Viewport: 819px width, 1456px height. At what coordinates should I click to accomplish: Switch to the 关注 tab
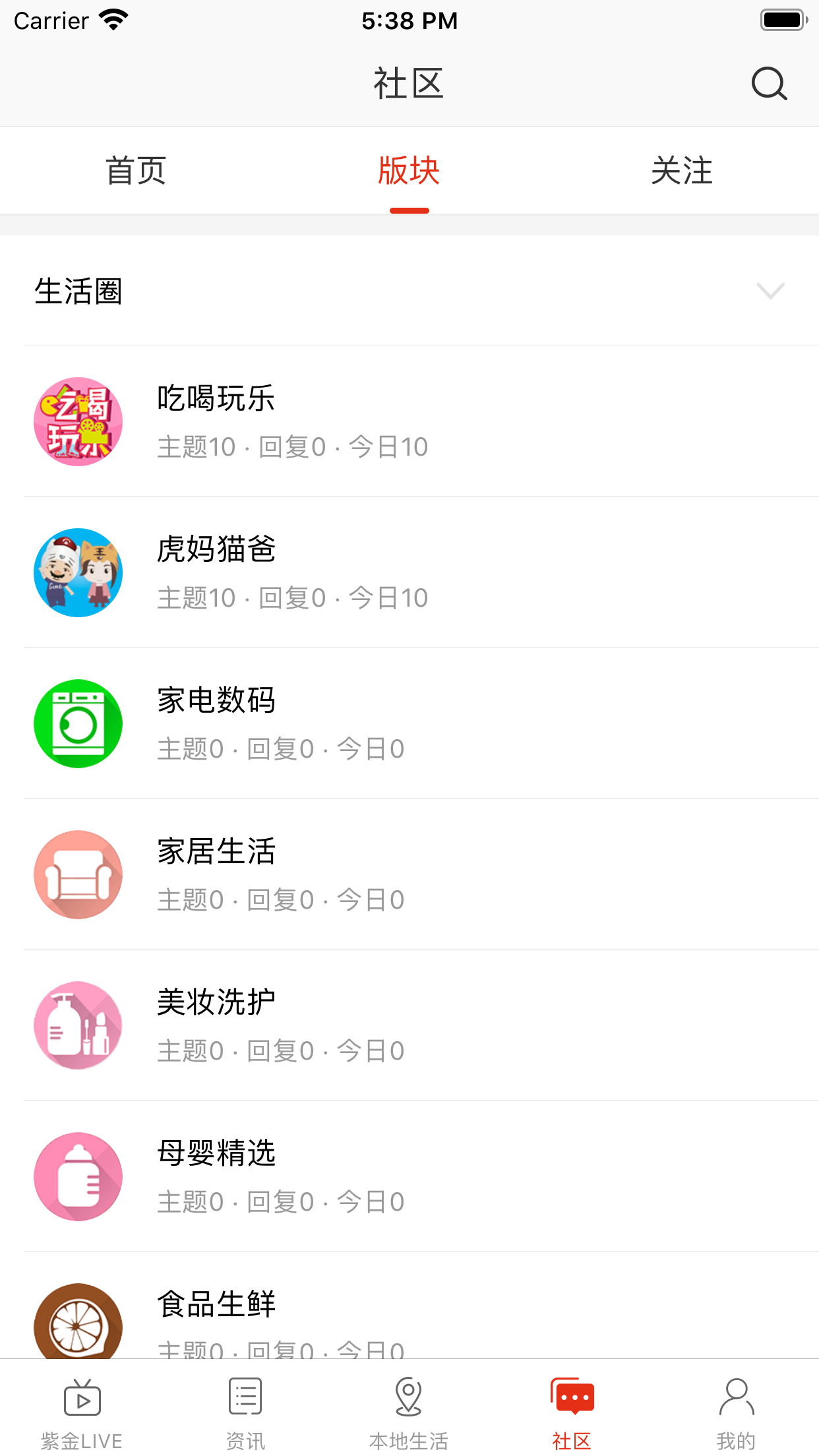pos(682,171)
